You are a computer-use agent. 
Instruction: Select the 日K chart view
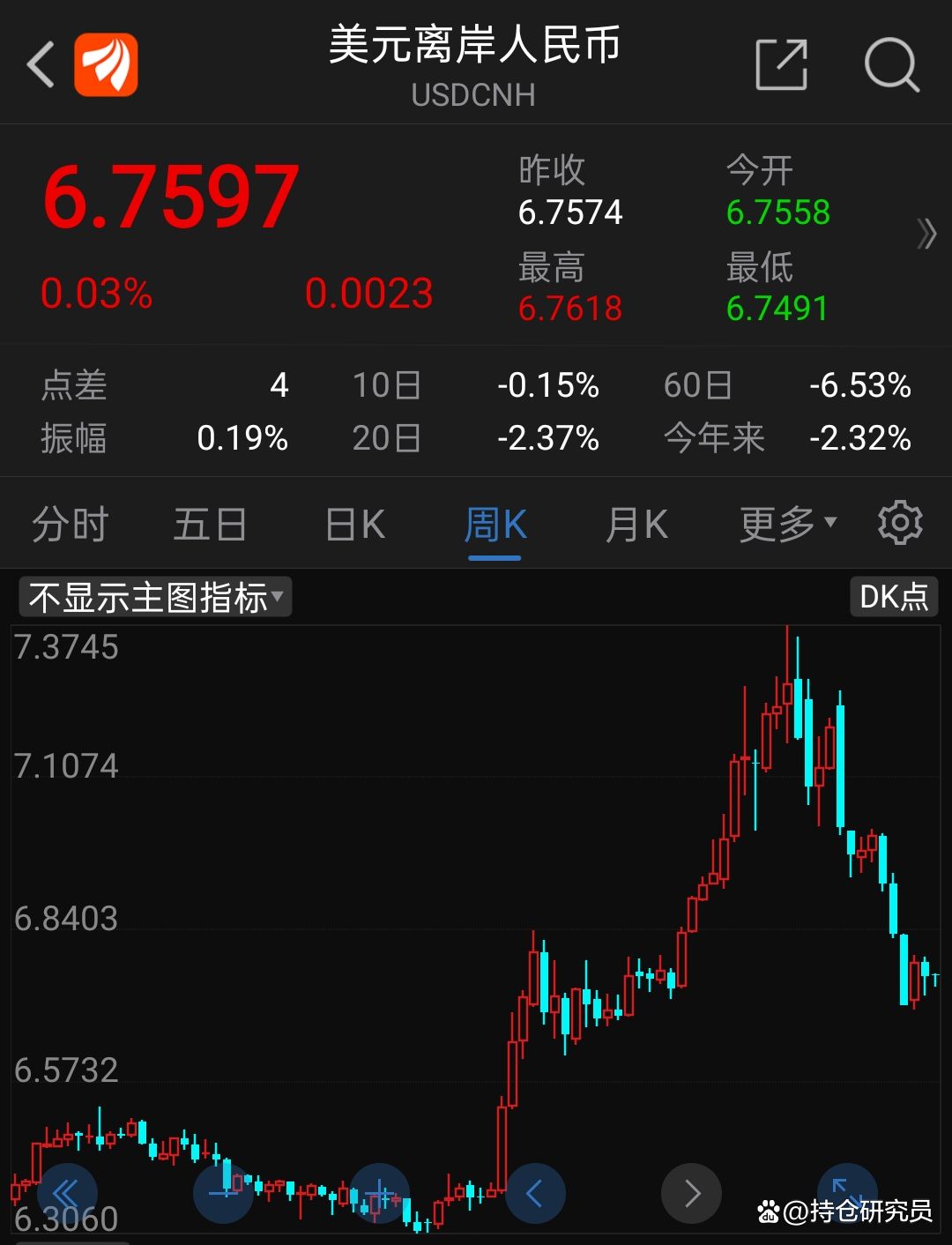point(353,522)
